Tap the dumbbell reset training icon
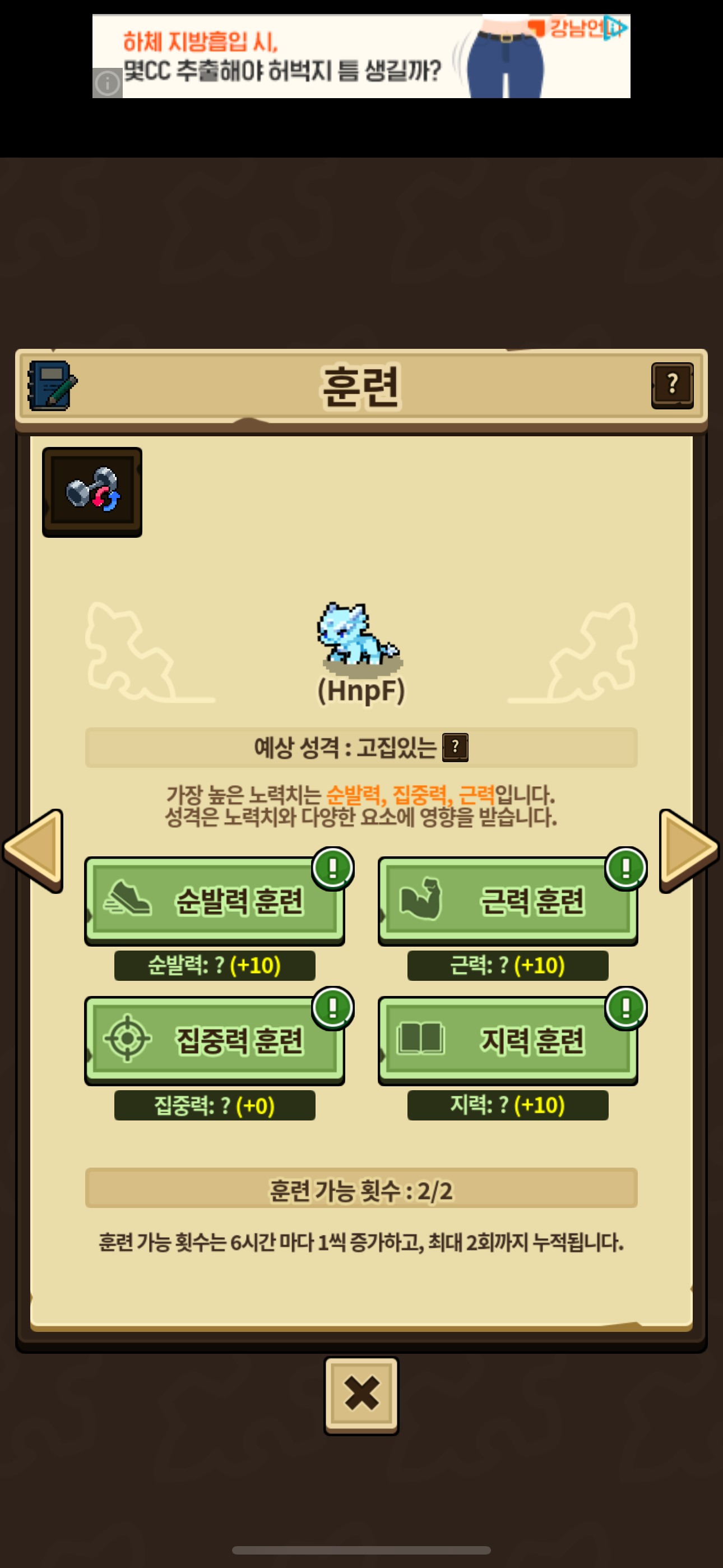The height and width of the screenshot is (1568, 723). 92,492
